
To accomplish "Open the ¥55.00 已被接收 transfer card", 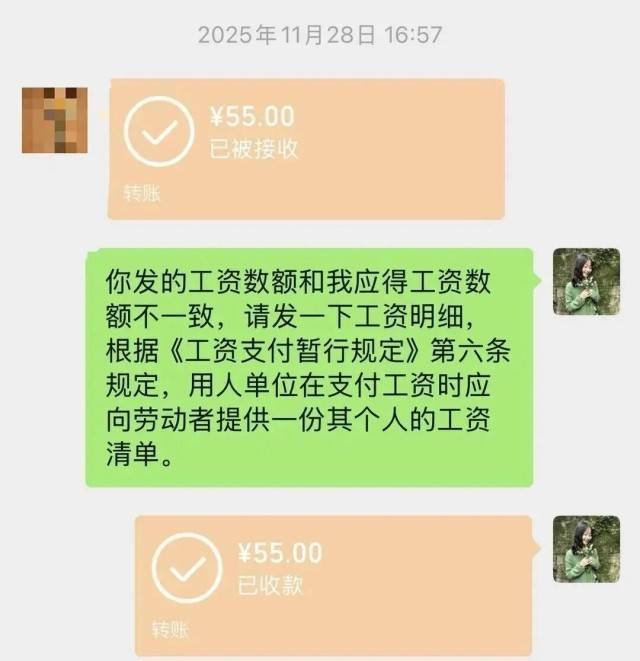I will 306,149.
